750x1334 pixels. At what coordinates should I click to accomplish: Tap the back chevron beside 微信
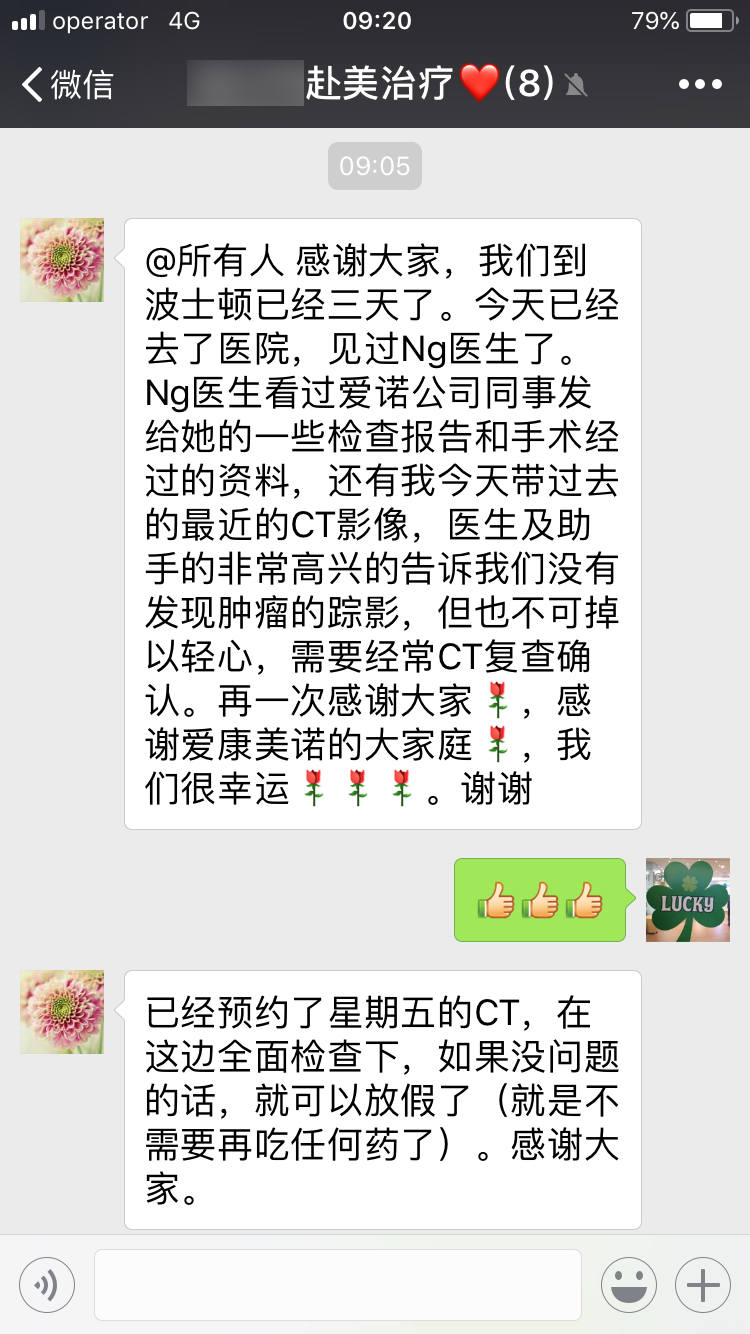(28, 85)
